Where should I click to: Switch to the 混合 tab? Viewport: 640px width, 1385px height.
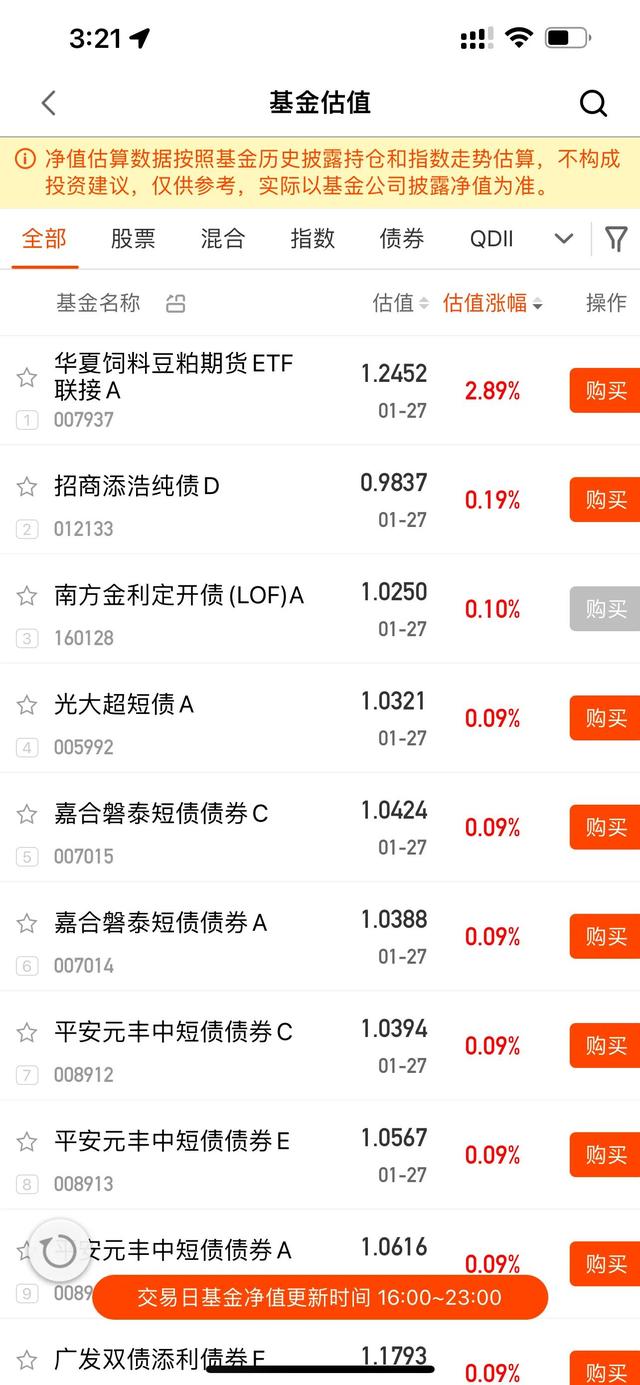pos(222,239)
